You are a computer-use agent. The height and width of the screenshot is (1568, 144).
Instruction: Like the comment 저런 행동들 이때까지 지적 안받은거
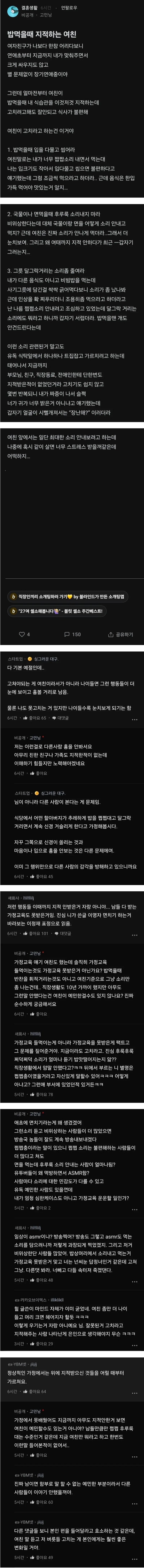37,933
